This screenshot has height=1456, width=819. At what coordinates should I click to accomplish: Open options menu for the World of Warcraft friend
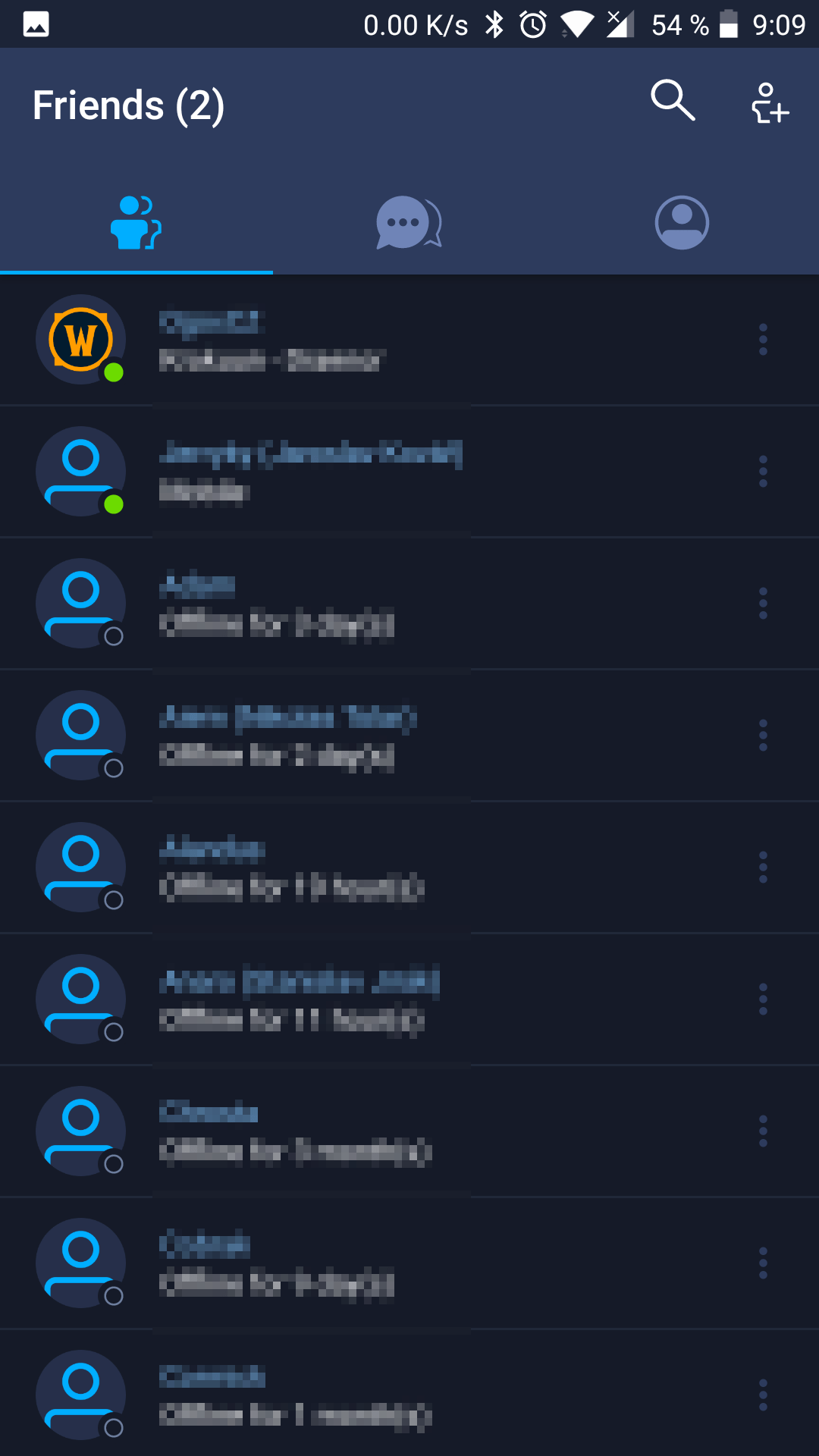click(763, 340)
